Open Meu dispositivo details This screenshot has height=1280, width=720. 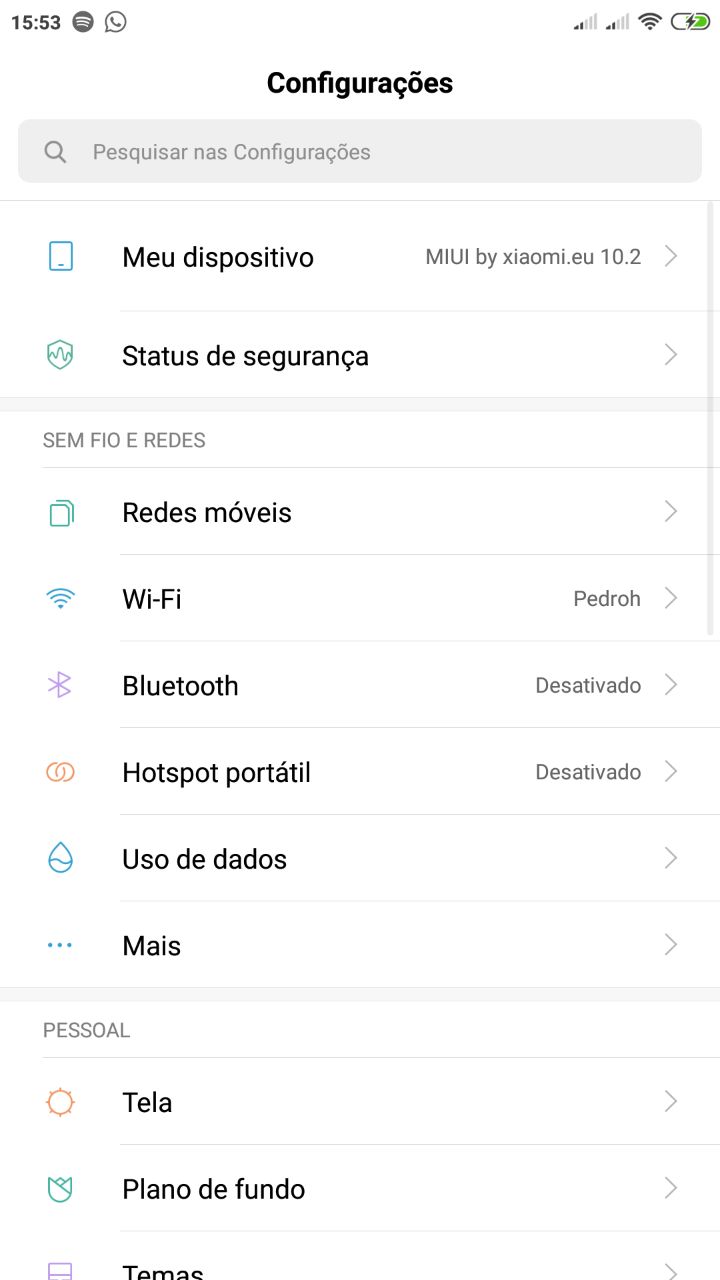(360, 257)
